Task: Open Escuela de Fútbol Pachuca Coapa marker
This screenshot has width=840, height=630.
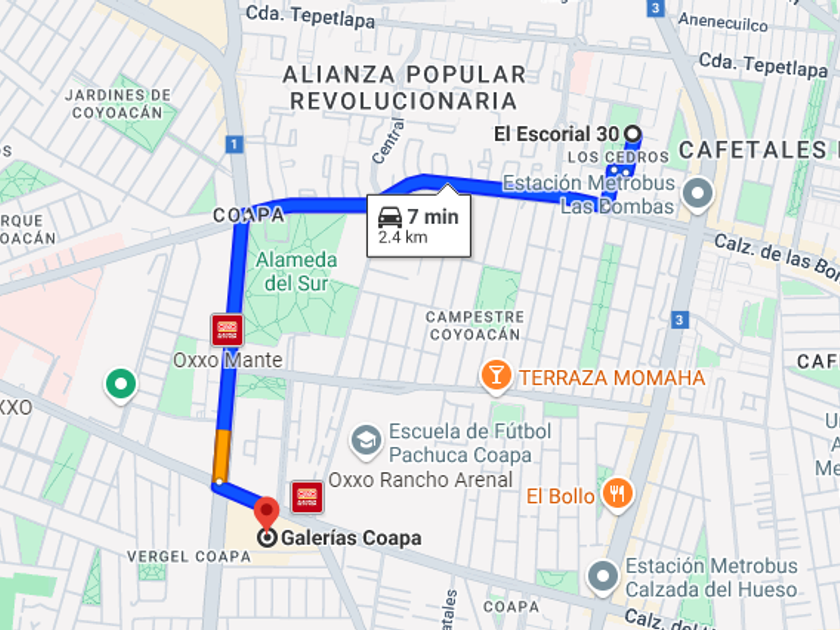Action: (x=366, y=441)
